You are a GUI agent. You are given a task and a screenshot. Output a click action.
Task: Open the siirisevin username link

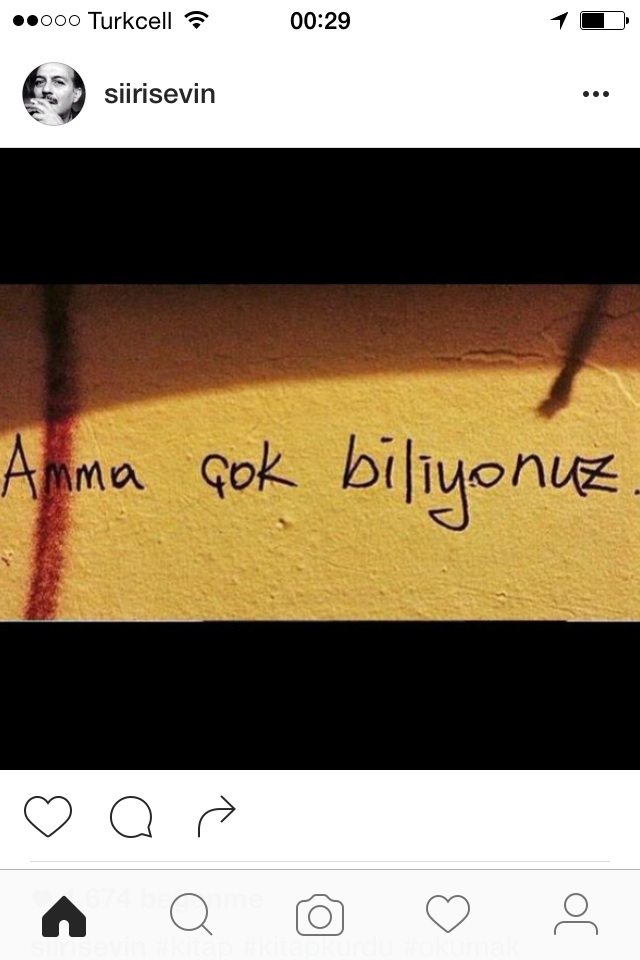pos(160,94)
